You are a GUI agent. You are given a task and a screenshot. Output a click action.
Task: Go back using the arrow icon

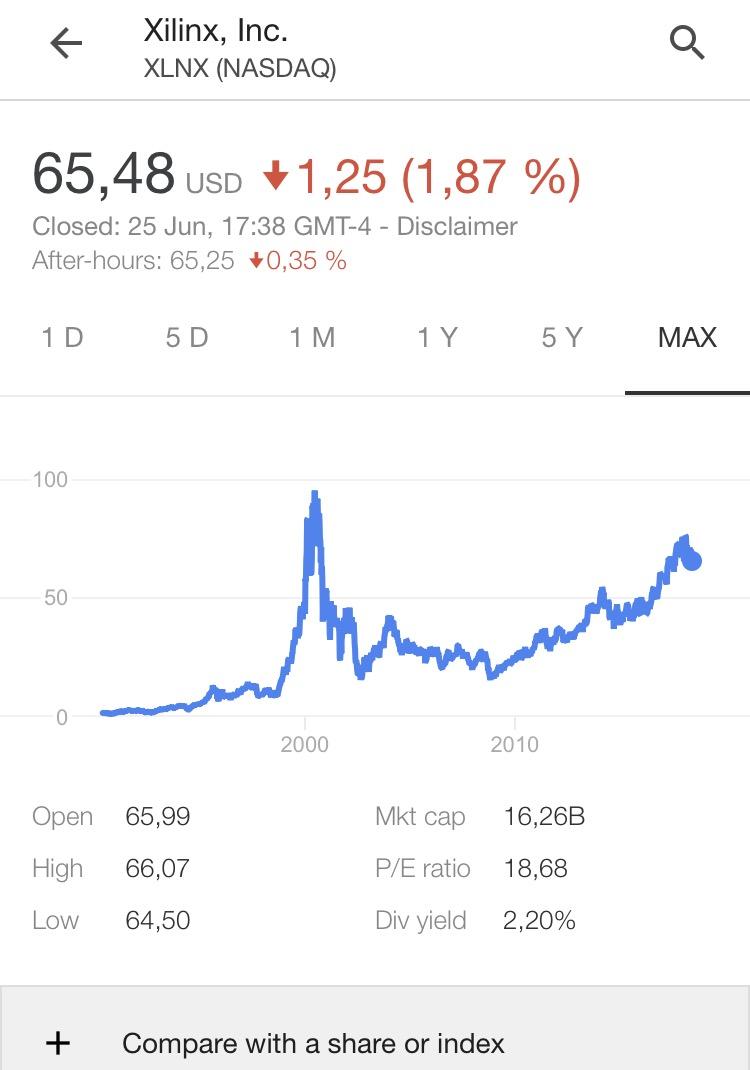point(66,43)
